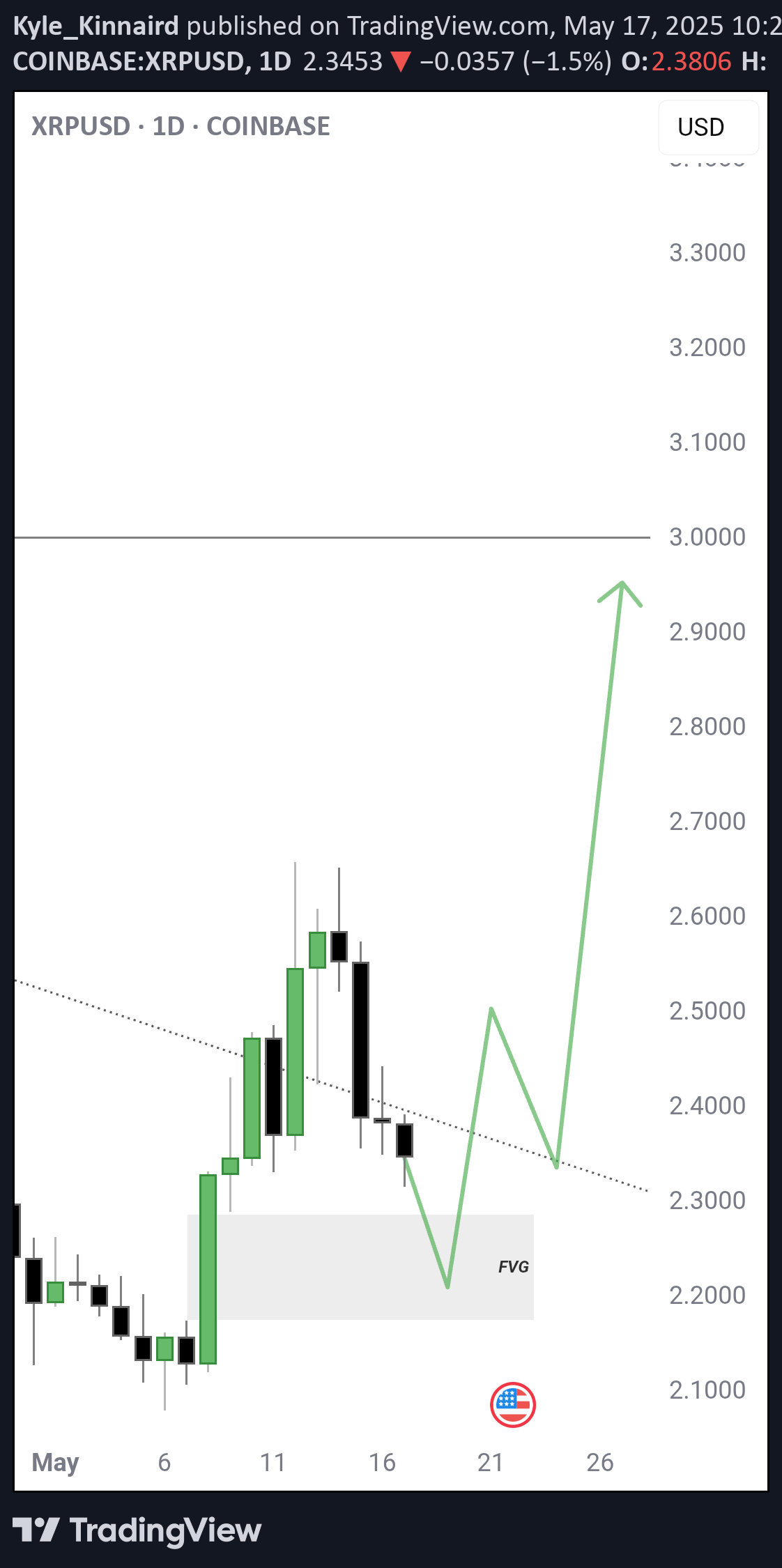Image resolution: width=782 pixels, height=1568 pixels.
Task: Select the XRPUSD · 1D · COINBASE legend title
Action: click(179, 126)
